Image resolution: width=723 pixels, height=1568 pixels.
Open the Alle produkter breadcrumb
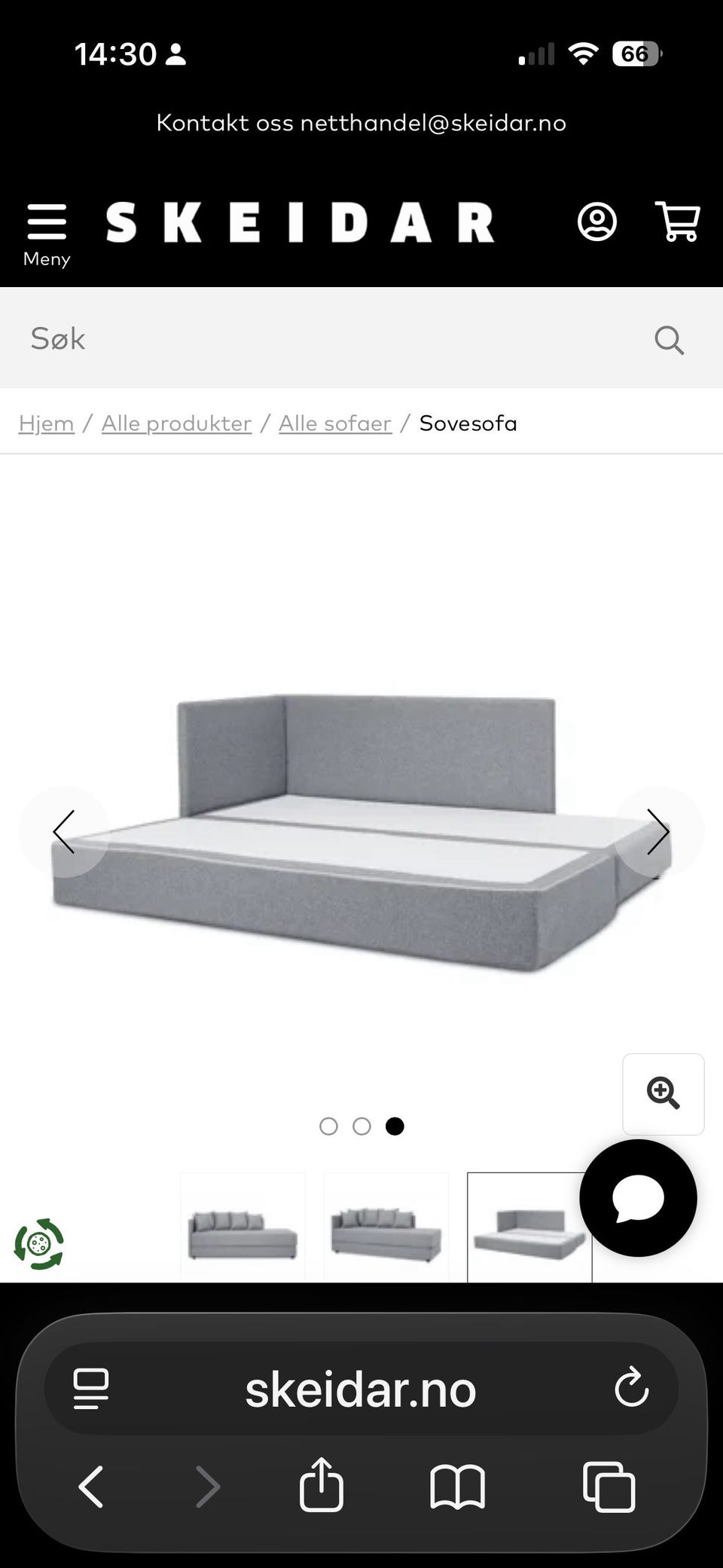click(x=176, y=423)
